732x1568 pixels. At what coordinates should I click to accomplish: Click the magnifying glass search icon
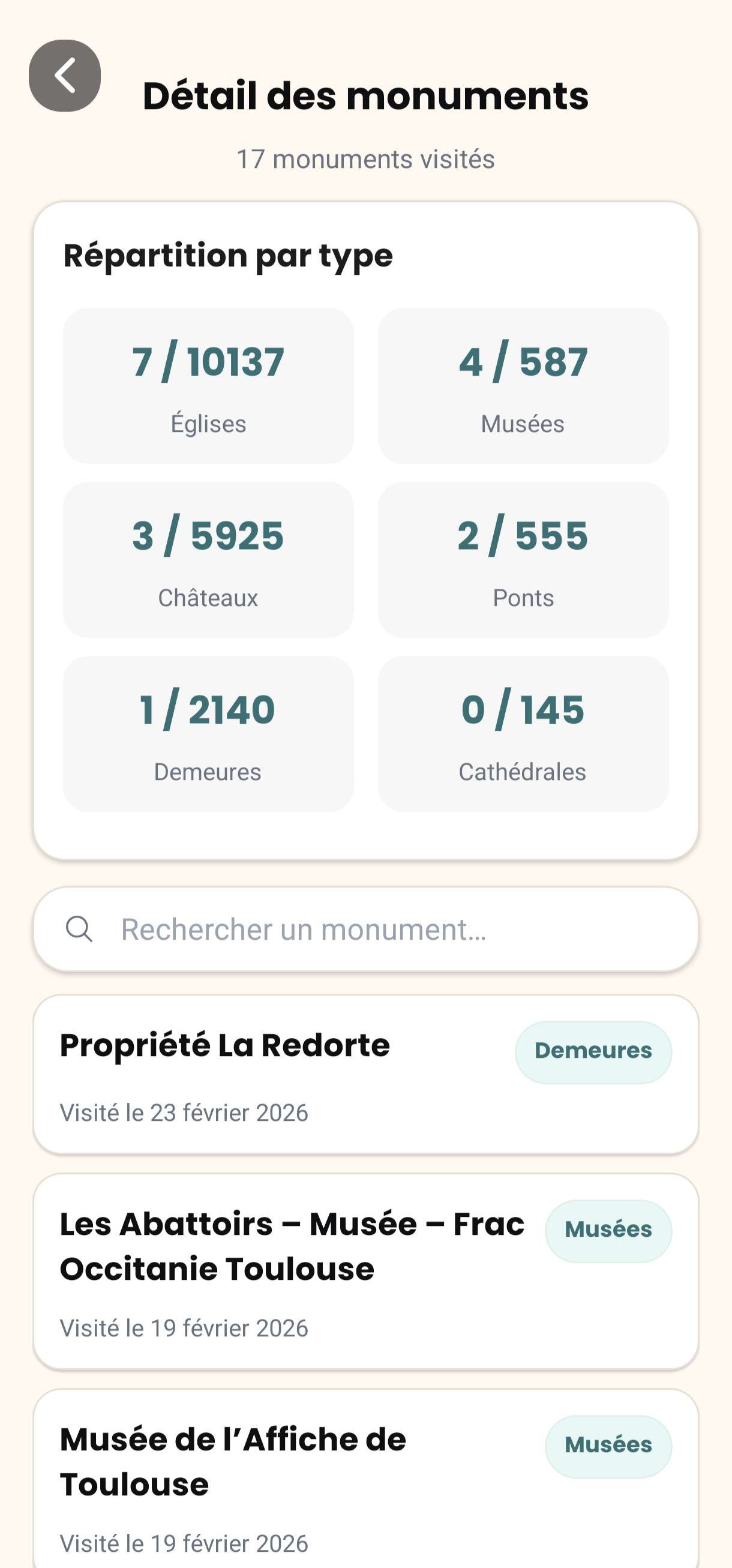coord(80,929)
